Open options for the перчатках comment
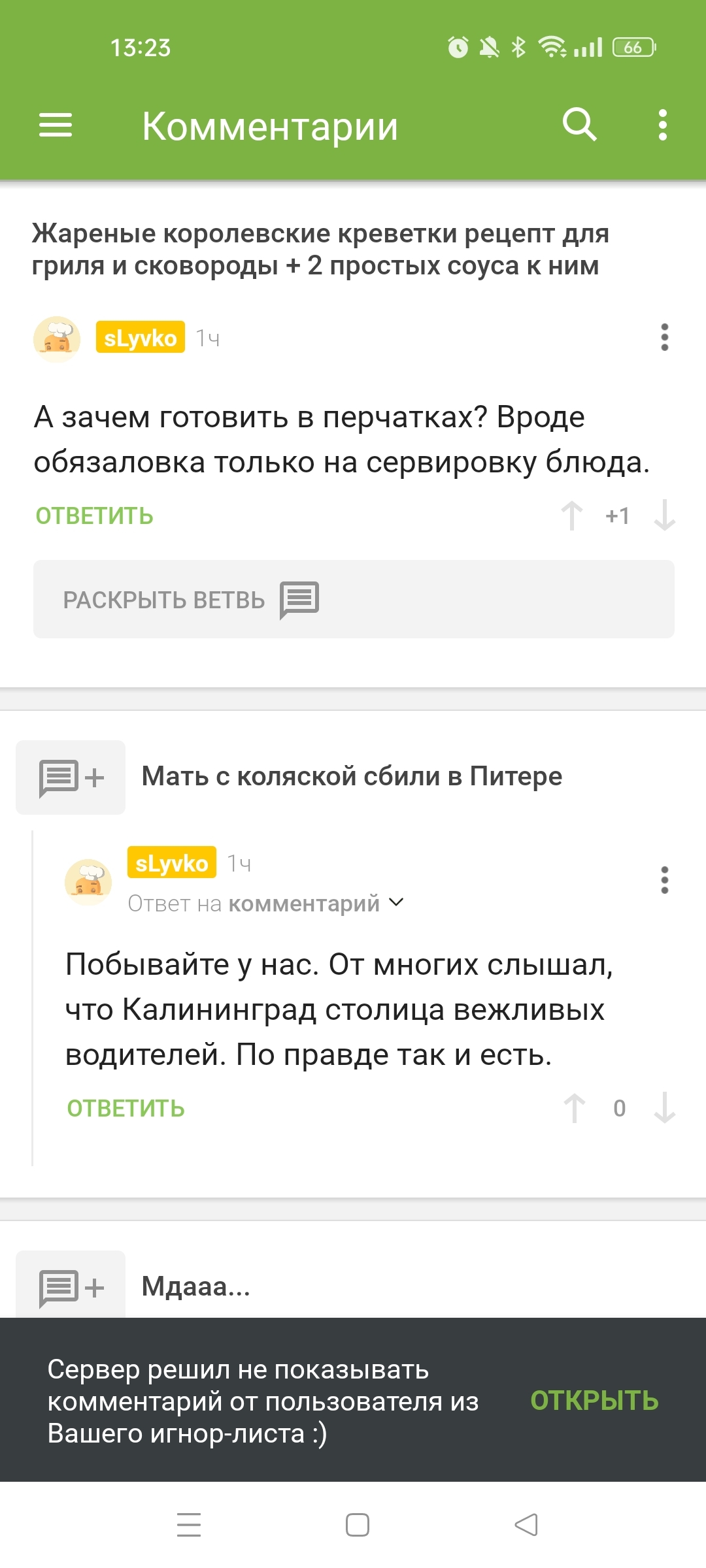Viewport: 706px width, 1568px height. click(664, 338)
